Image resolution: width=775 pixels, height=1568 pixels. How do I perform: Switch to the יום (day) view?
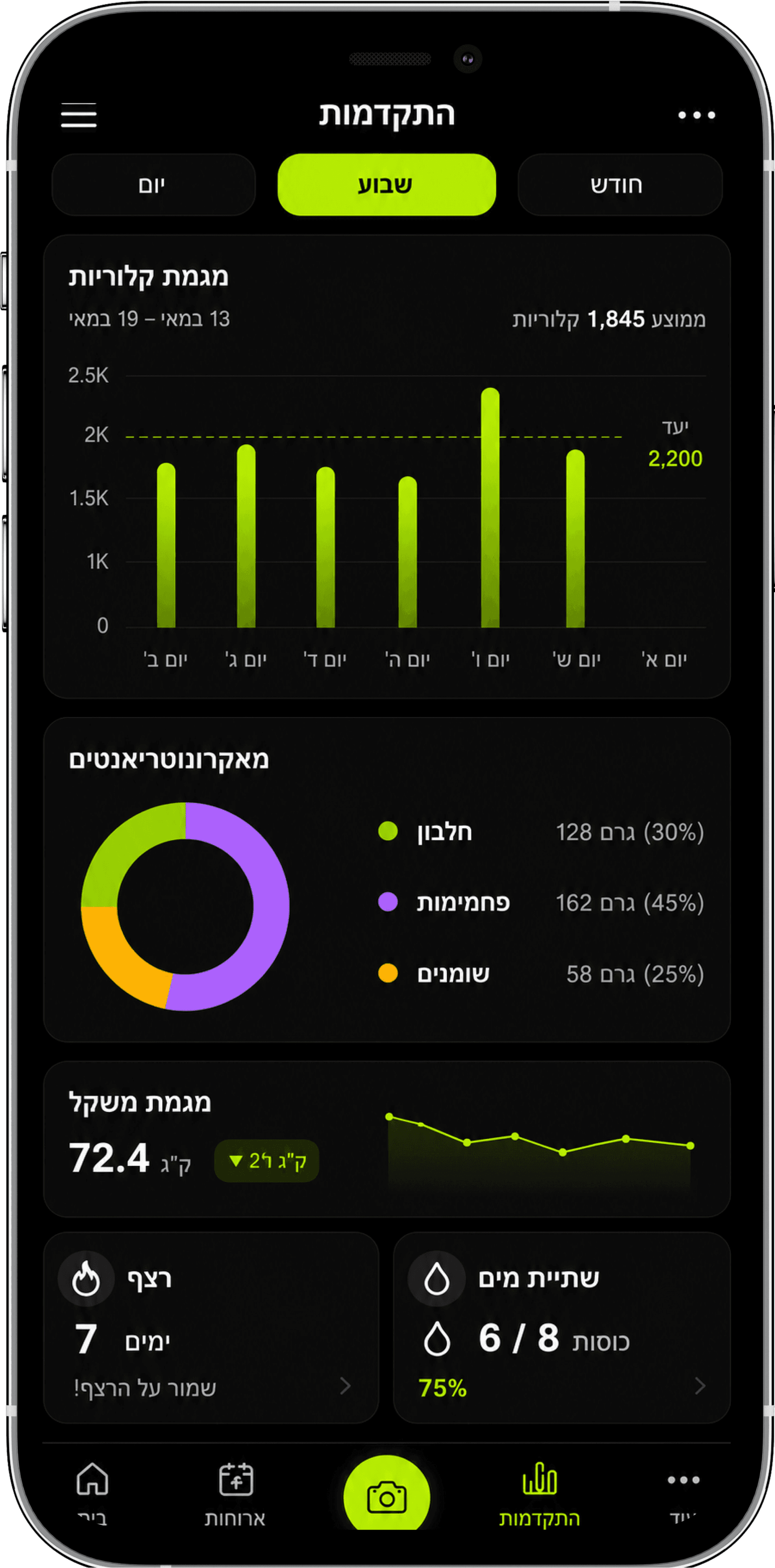pyautogui.click(x=153, y=185)
